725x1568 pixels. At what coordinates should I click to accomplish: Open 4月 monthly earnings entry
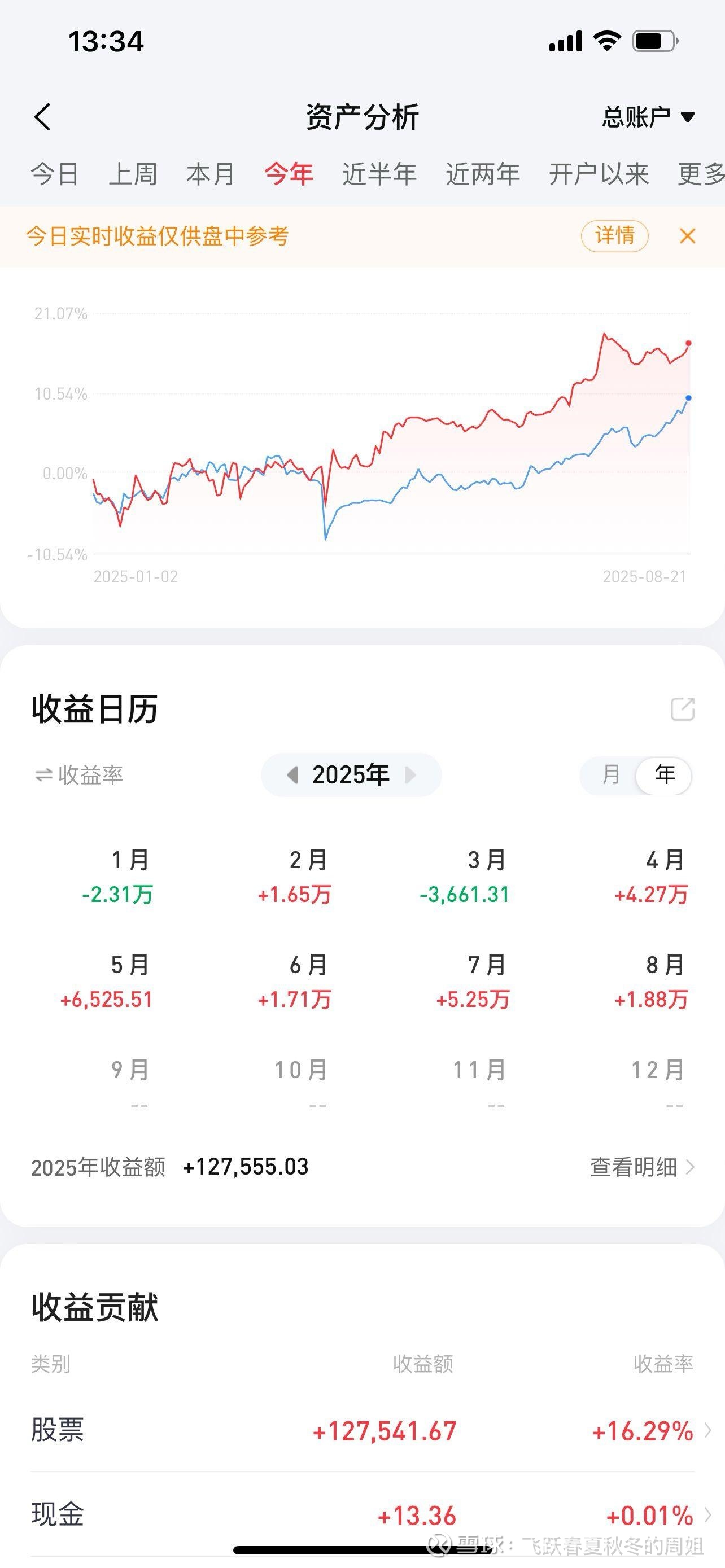(x=652, y=877)
